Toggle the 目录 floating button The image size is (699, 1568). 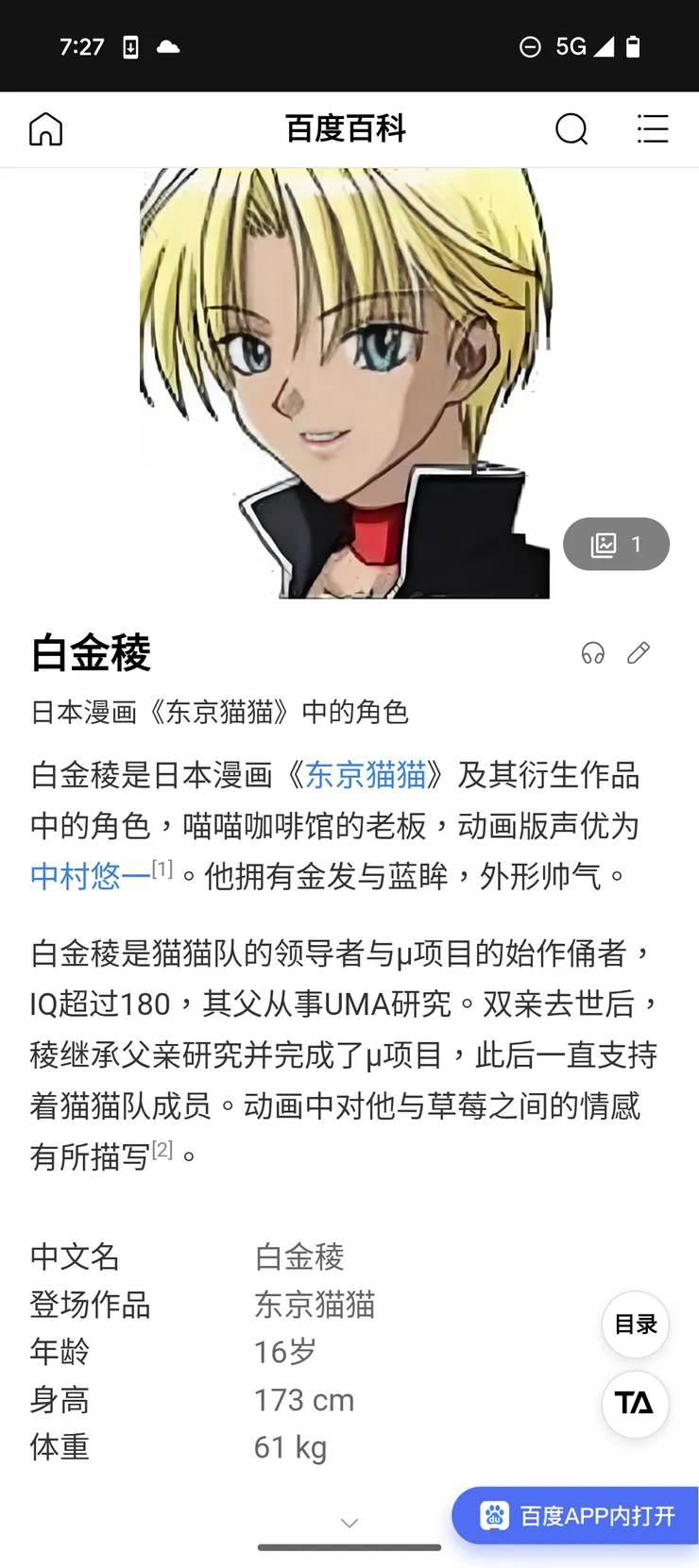pos(635,1325)
